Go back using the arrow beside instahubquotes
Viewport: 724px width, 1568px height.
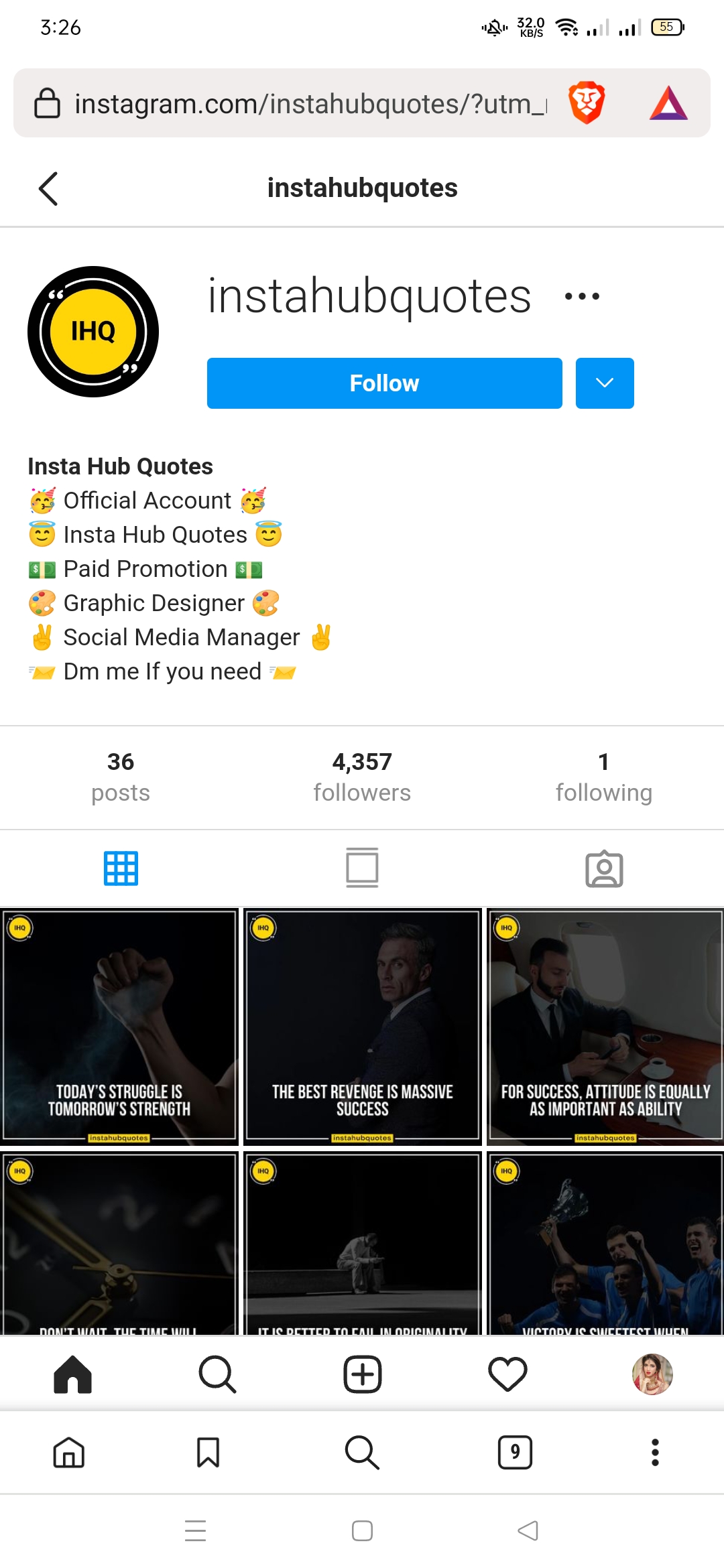pos(48,188)
